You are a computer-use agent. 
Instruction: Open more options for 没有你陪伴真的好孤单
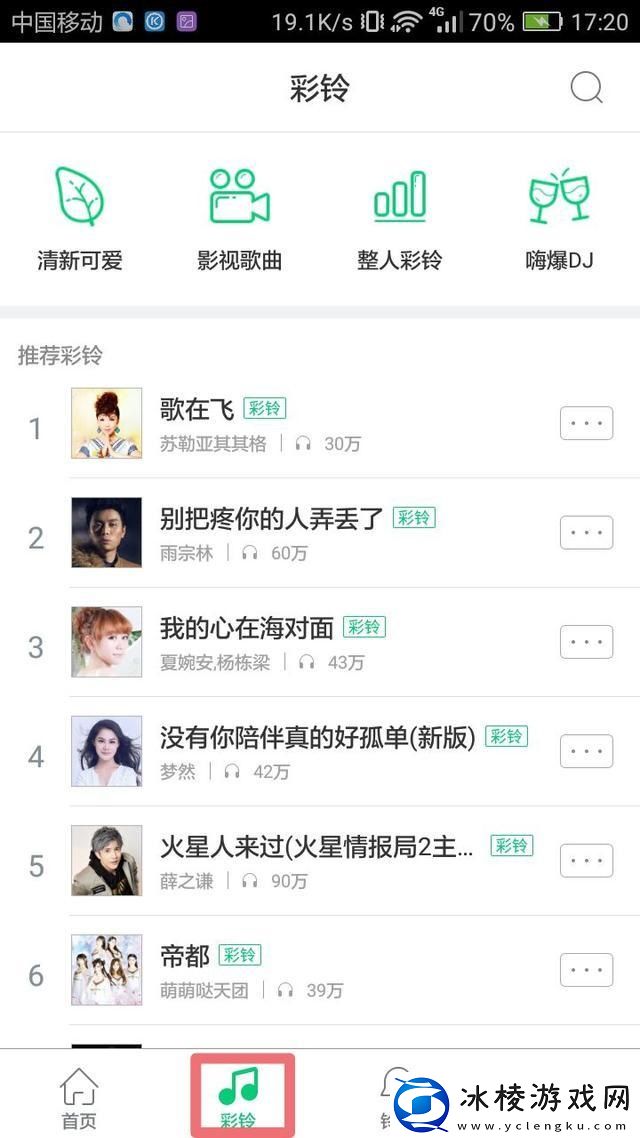pyautogui.click(x=586, y=751)
